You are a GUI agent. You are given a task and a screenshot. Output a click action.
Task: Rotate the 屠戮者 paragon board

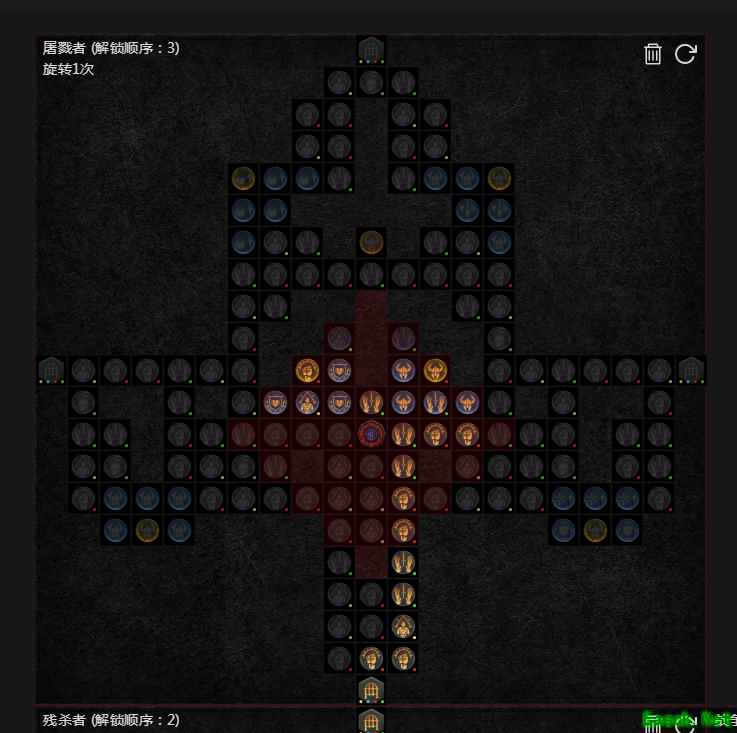click(x=685, y=54)
